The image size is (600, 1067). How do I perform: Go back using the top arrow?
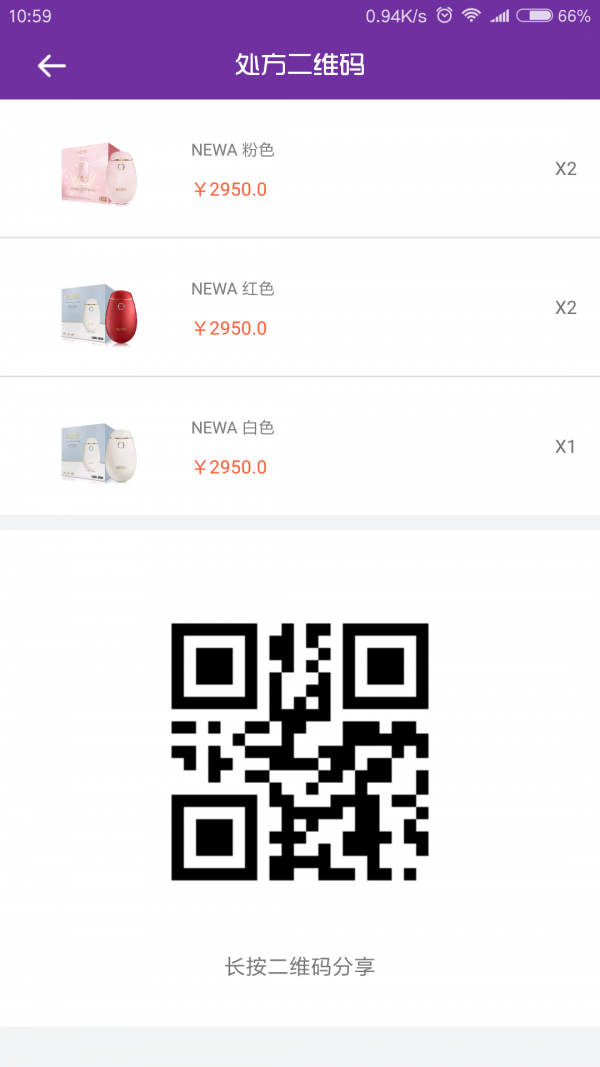coord(51,66)
